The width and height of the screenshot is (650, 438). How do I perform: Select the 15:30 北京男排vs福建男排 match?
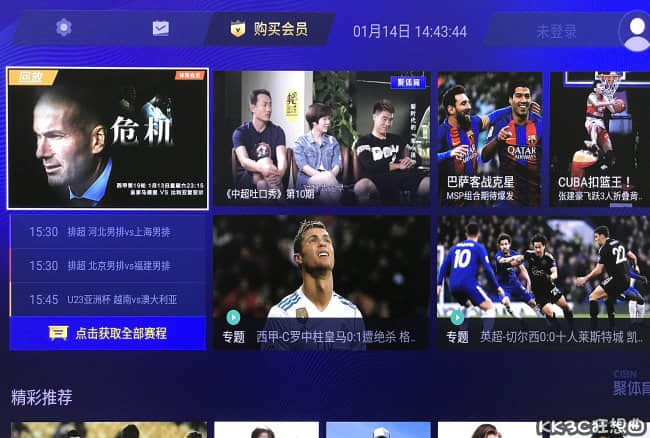107,266
